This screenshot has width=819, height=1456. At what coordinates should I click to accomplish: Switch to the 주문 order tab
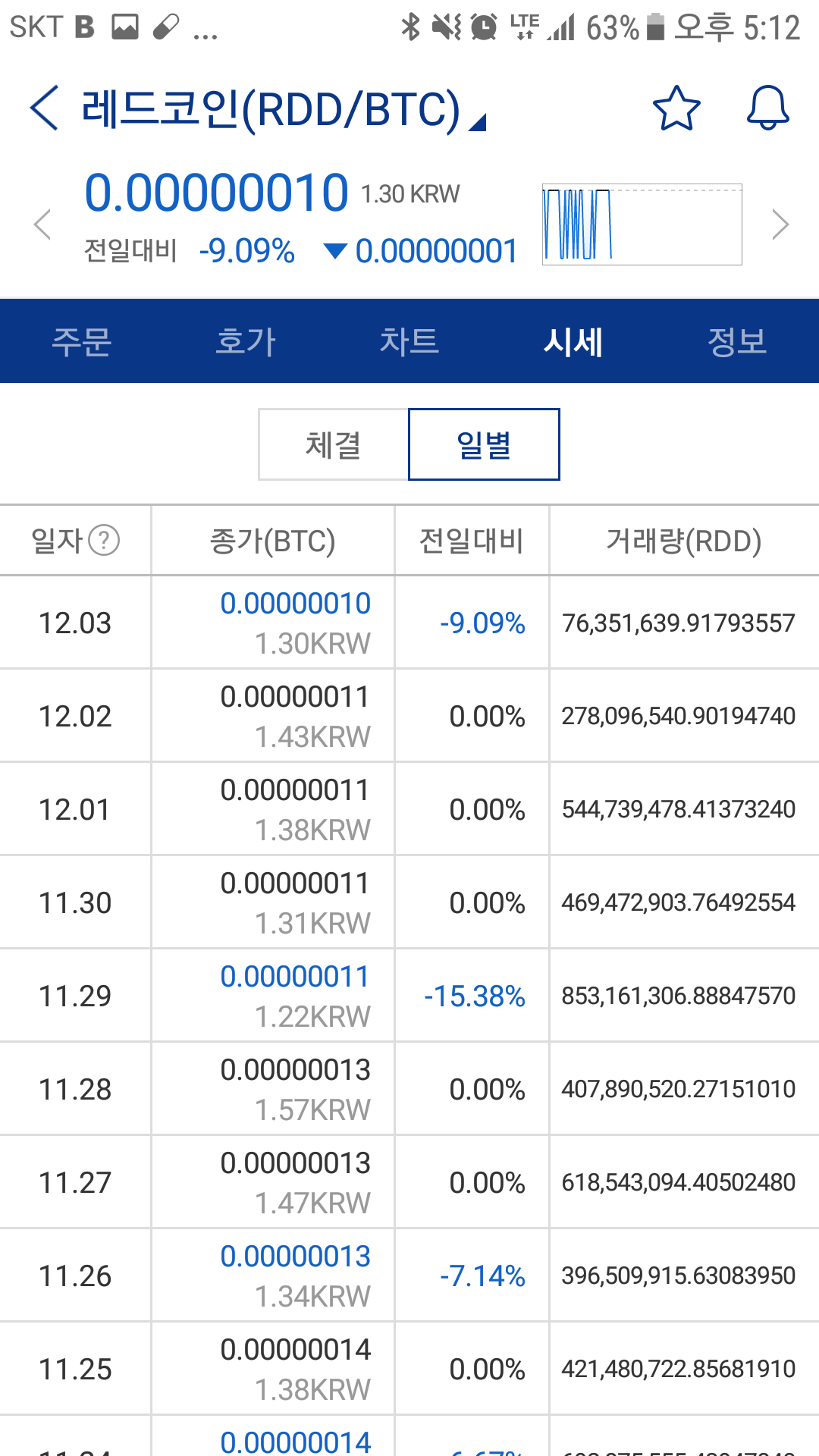pos(82,341)
